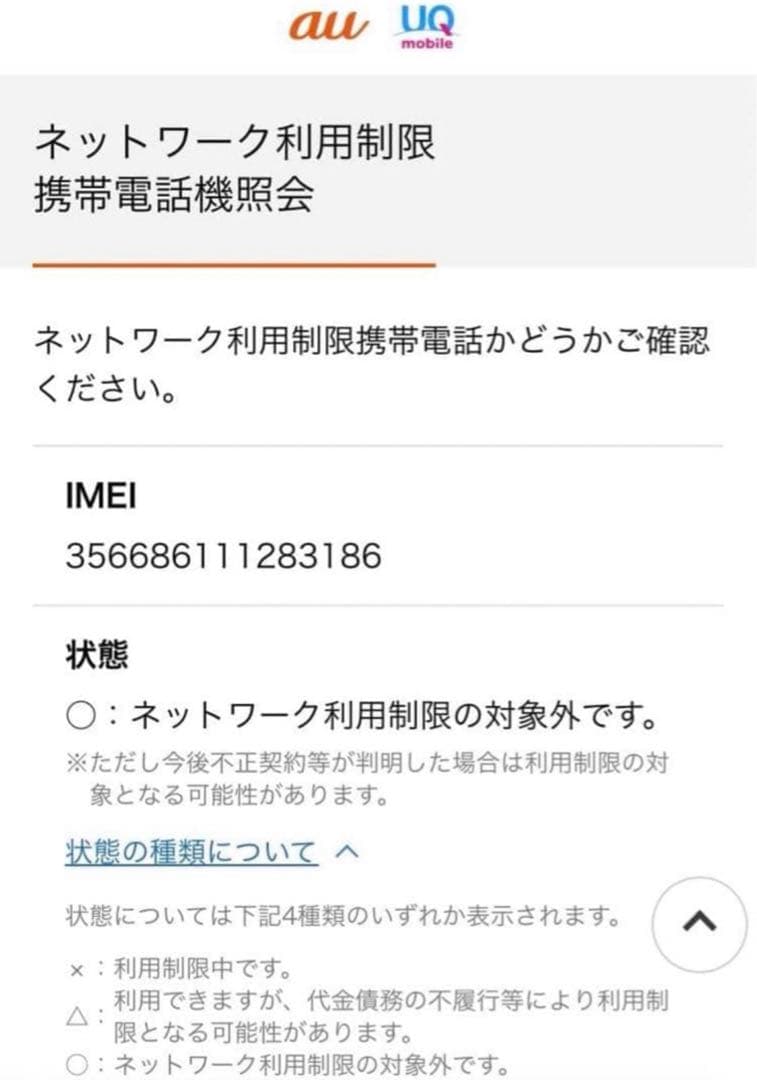Click the IMEI field label
Viewport: 757px width, 1080px height.
click(x=95, y=495)
